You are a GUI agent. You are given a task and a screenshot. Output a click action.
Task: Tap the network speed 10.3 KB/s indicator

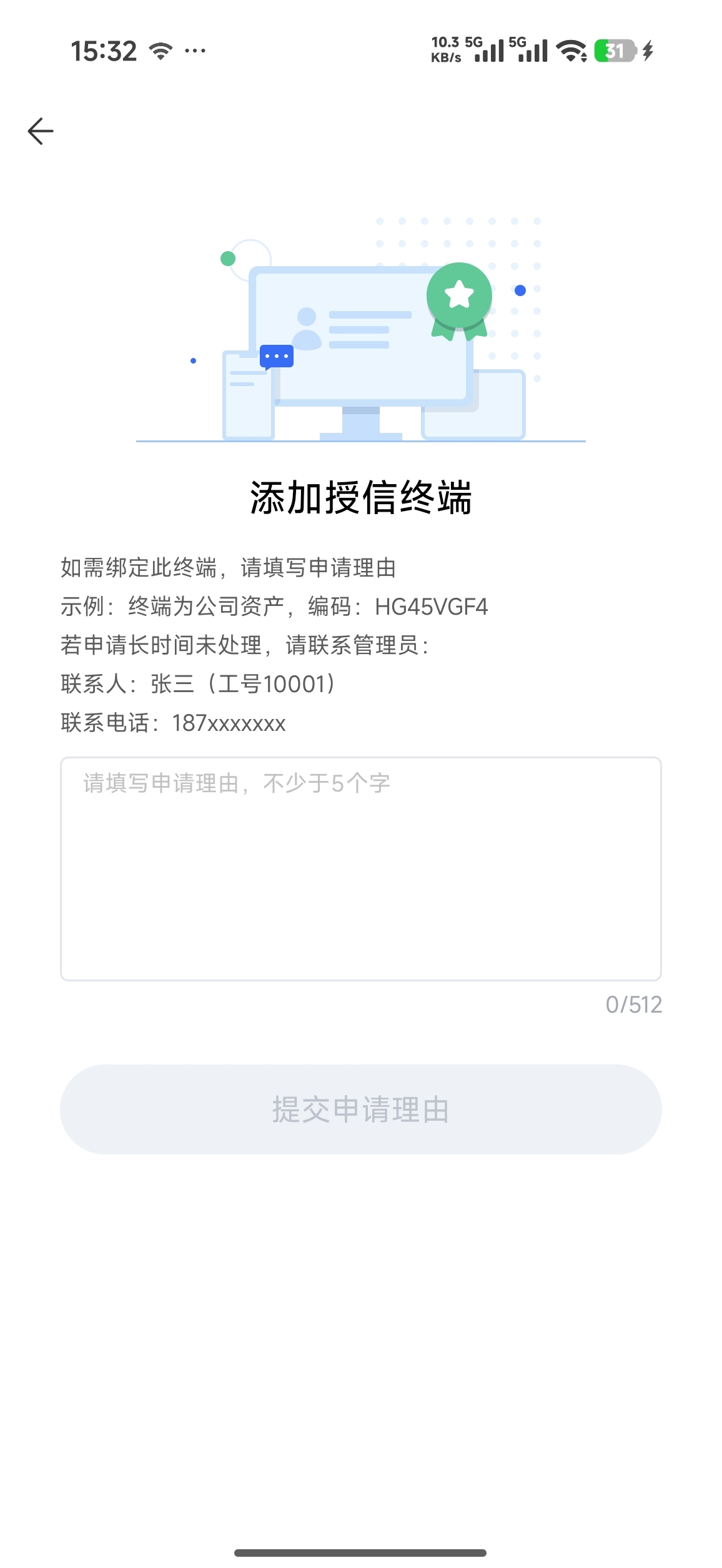pos(445,50)
